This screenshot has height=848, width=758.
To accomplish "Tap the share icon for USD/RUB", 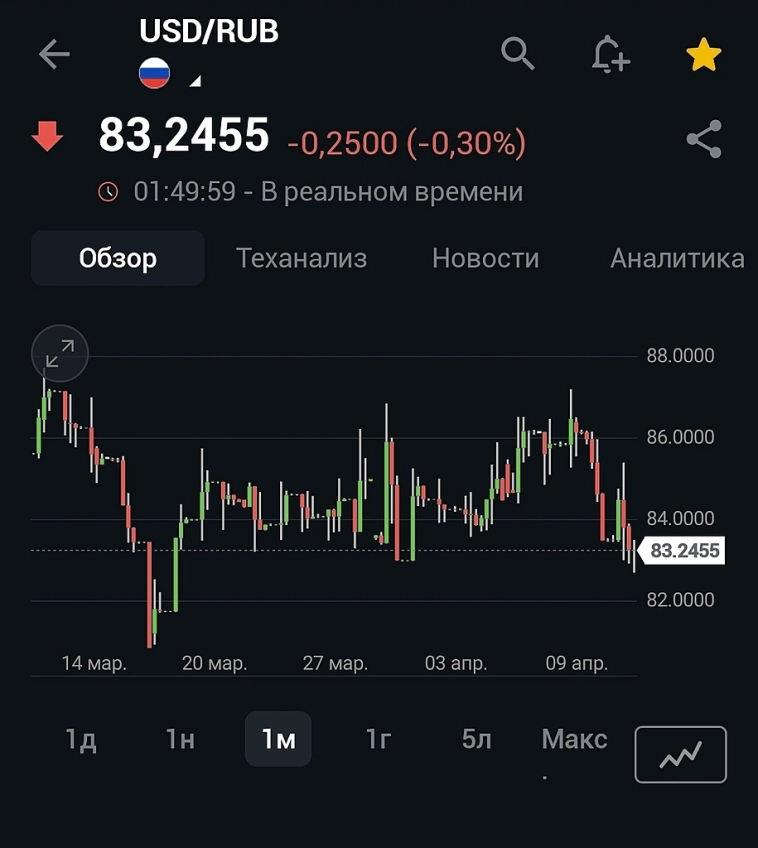I will [706, 140].
